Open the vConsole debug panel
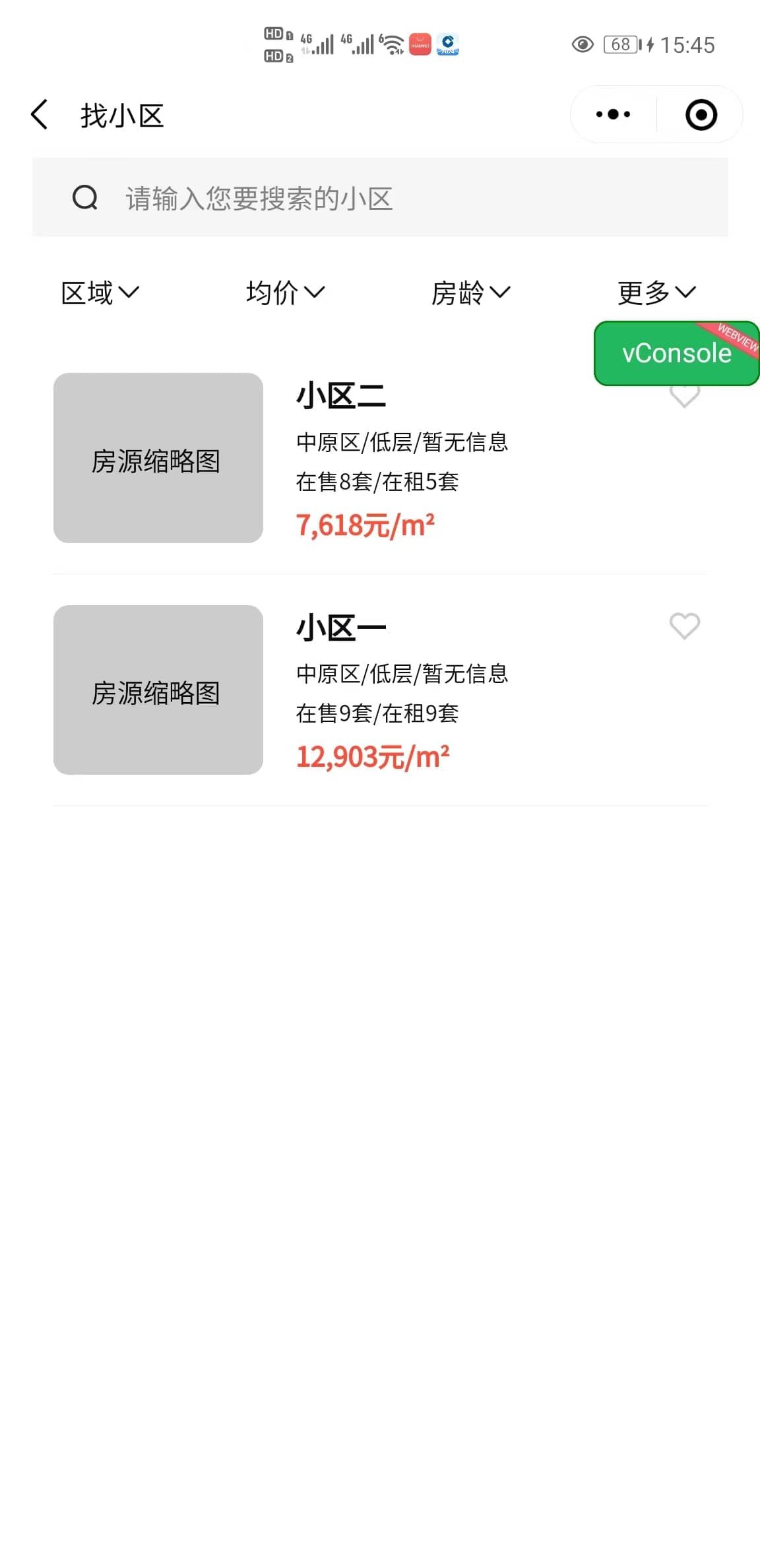The height and width of the screenshot is (1568, 760). point(677,353)
